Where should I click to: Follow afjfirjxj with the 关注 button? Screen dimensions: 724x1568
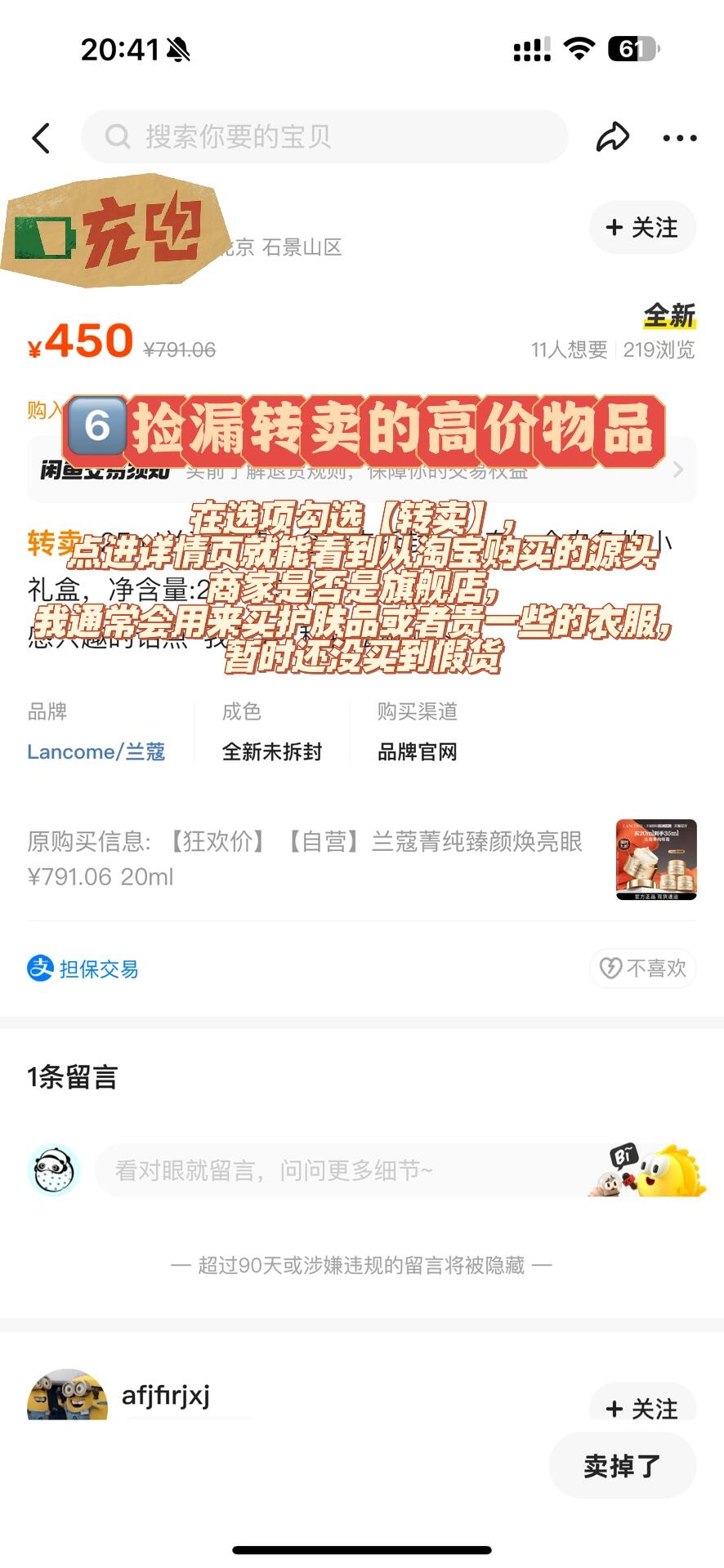click(642, 1406)
